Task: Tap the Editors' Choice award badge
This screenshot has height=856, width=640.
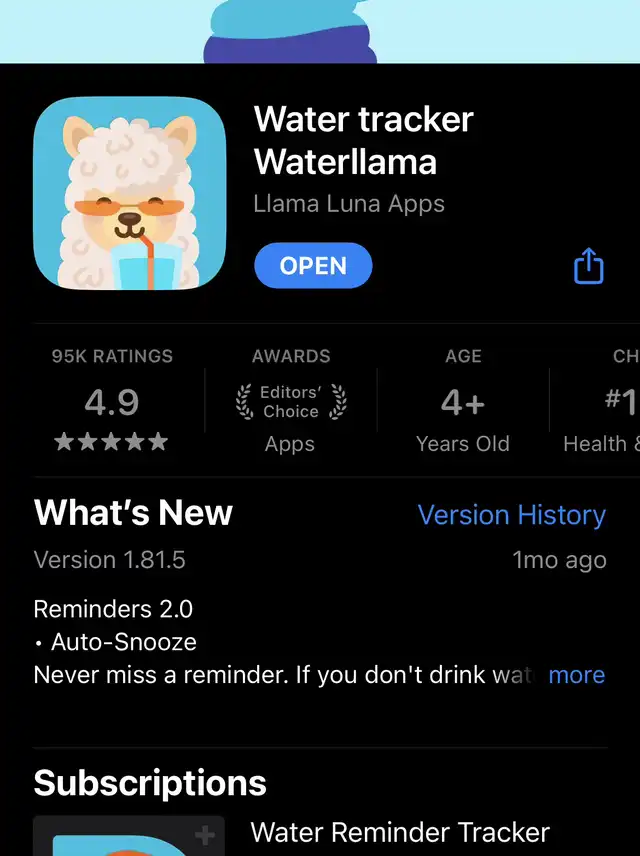Action: click(x=290, y=402)
